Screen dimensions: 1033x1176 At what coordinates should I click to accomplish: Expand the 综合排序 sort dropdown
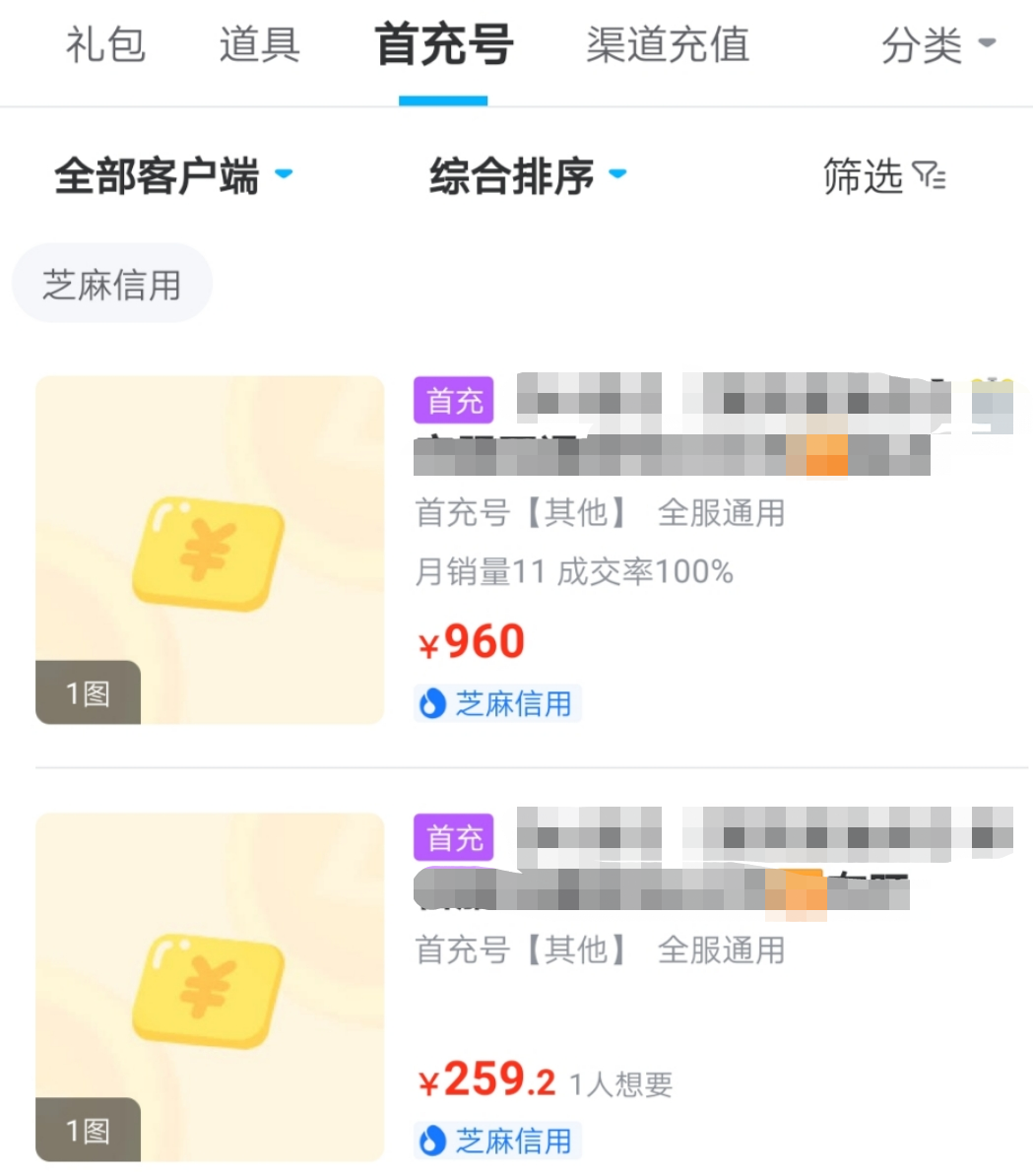tap(528, 176)
